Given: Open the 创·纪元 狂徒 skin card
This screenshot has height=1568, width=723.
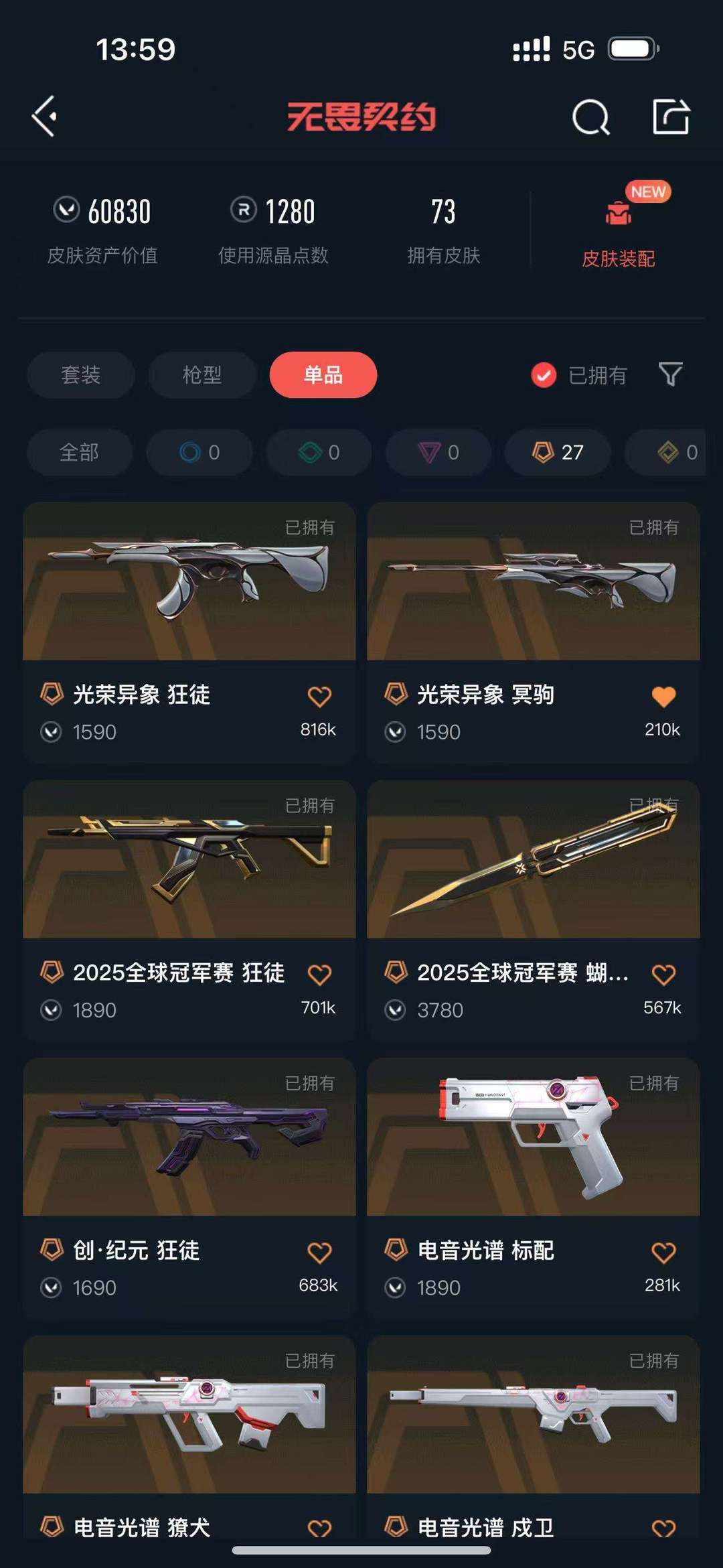Looking at the screenshot, I should click(x=189, y=1189).
